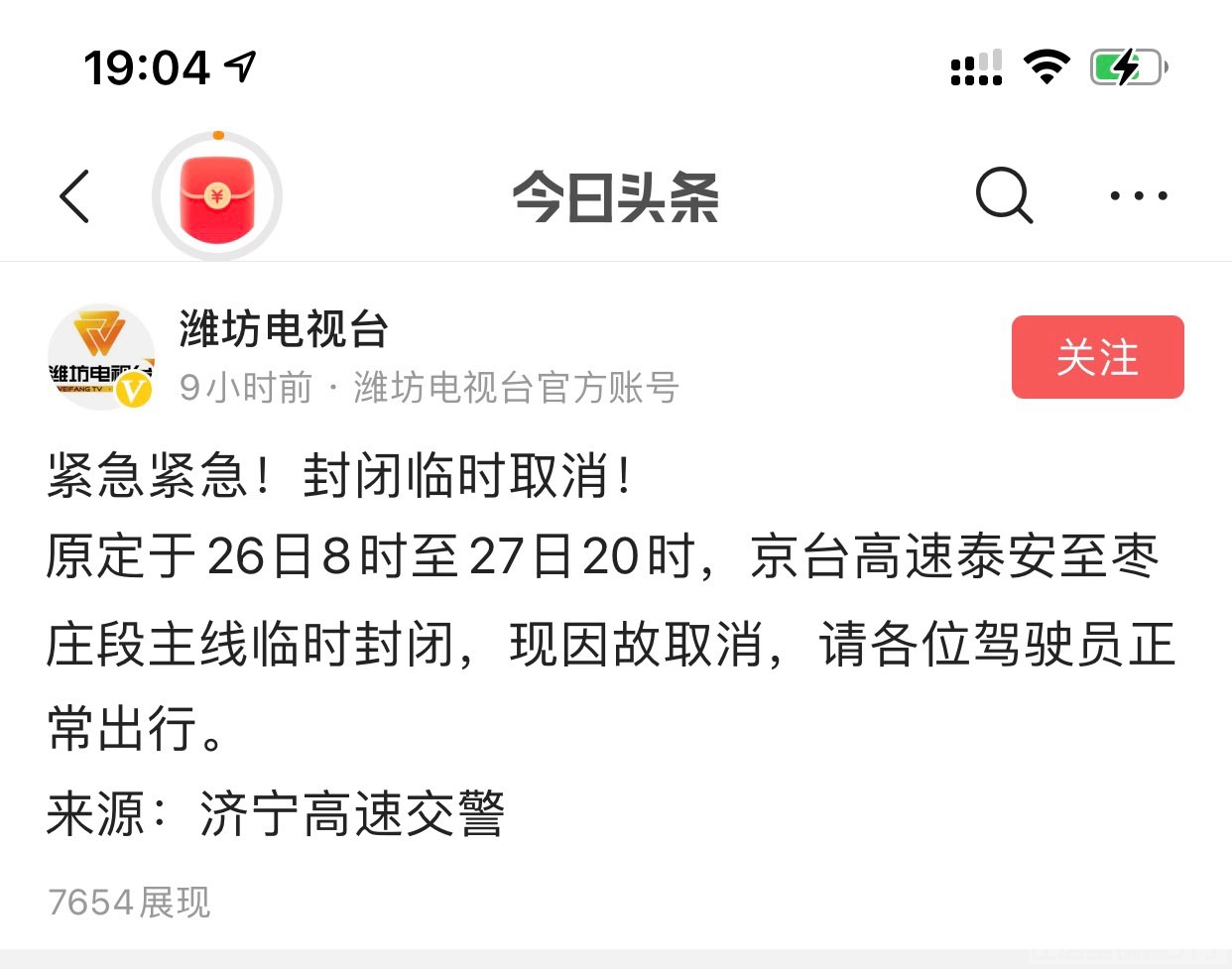Image resolution: width=1232 pixels, height=969 pixels.
Task: Follow 潍坊电视台 with the 关注 button
Action: tap(1097, 357)
